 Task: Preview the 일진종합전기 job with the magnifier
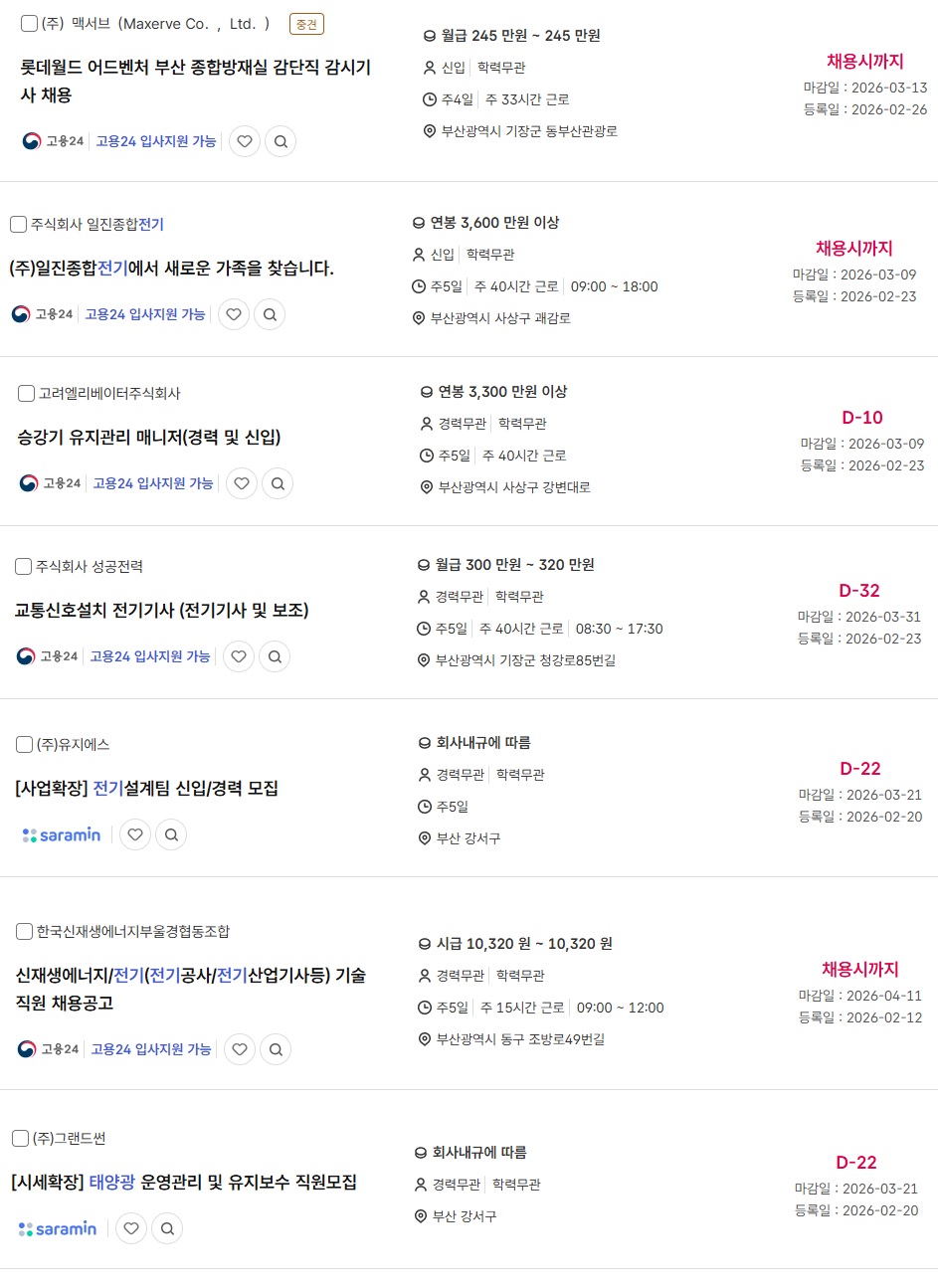[x=270, y=314]
